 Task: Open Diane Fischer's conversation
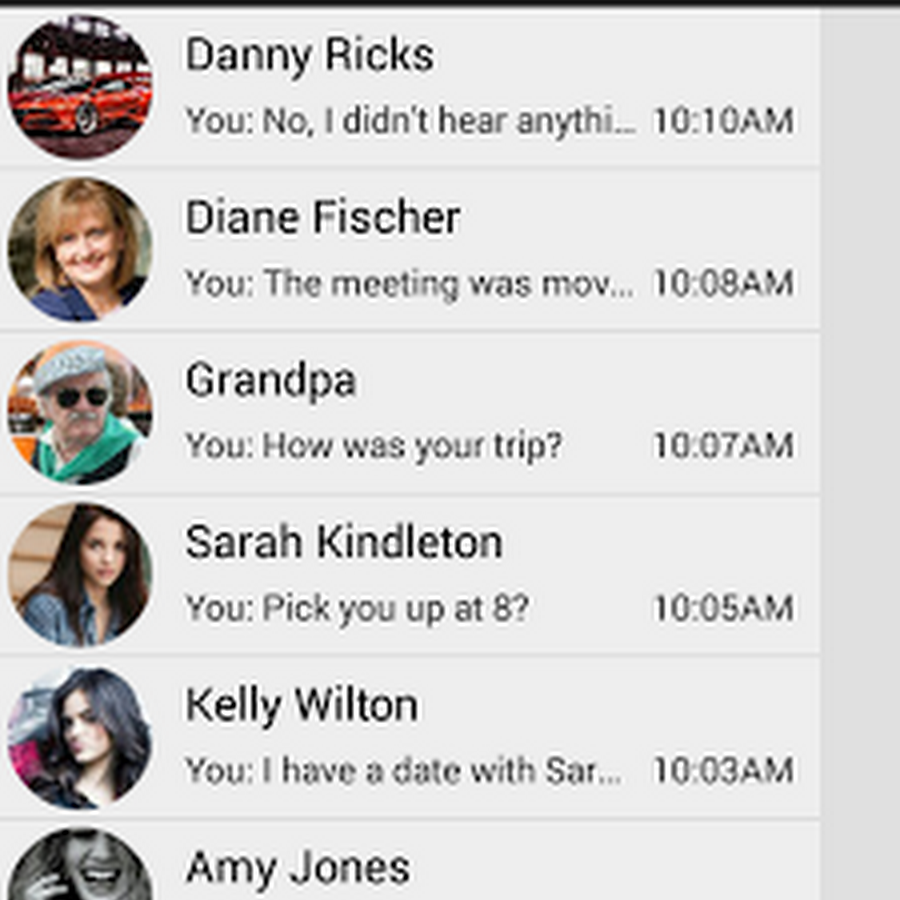(x=410, y=250)
